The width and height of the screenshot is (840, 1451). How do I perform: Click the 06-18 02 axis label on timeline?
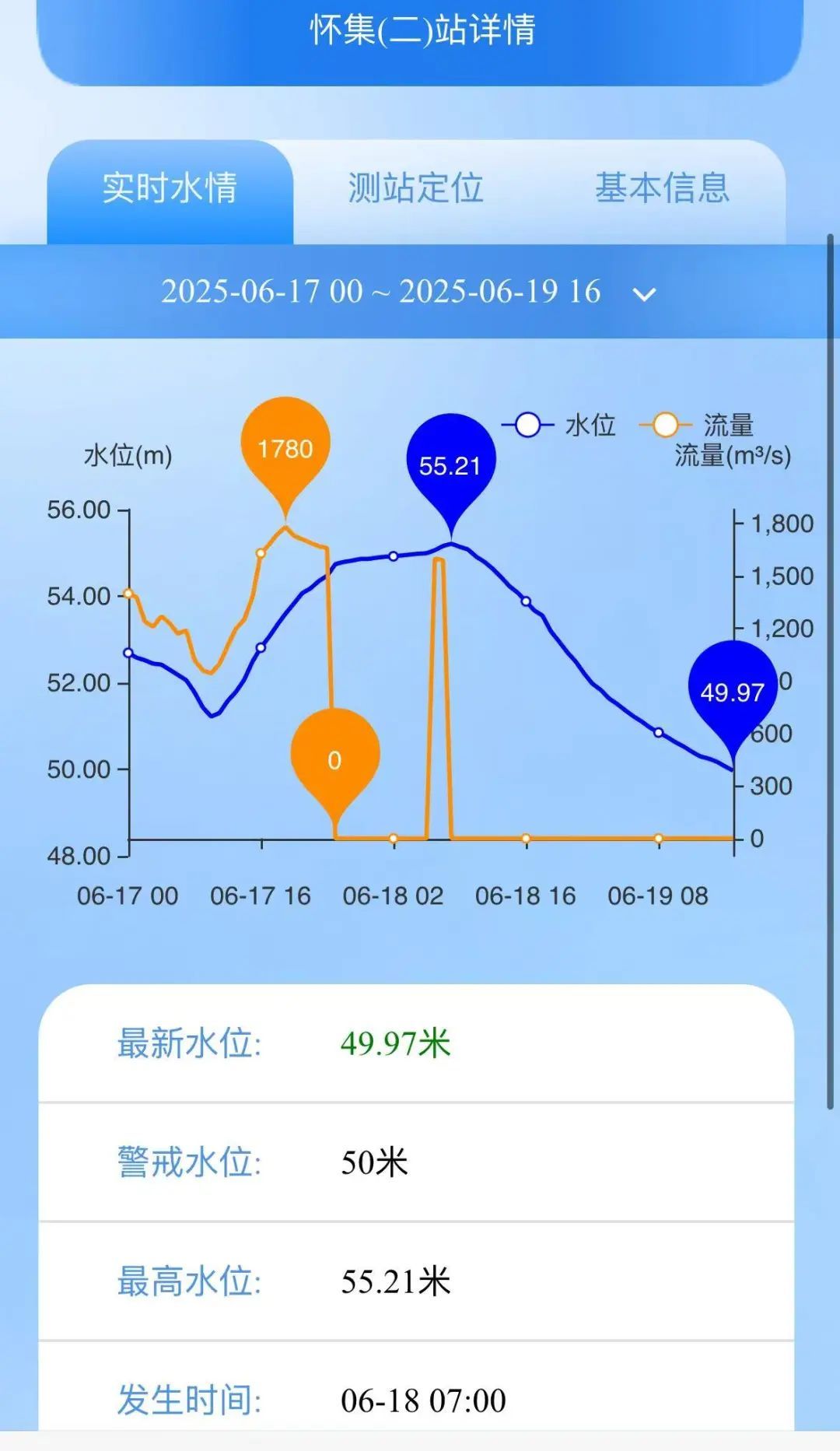[392, 896]
